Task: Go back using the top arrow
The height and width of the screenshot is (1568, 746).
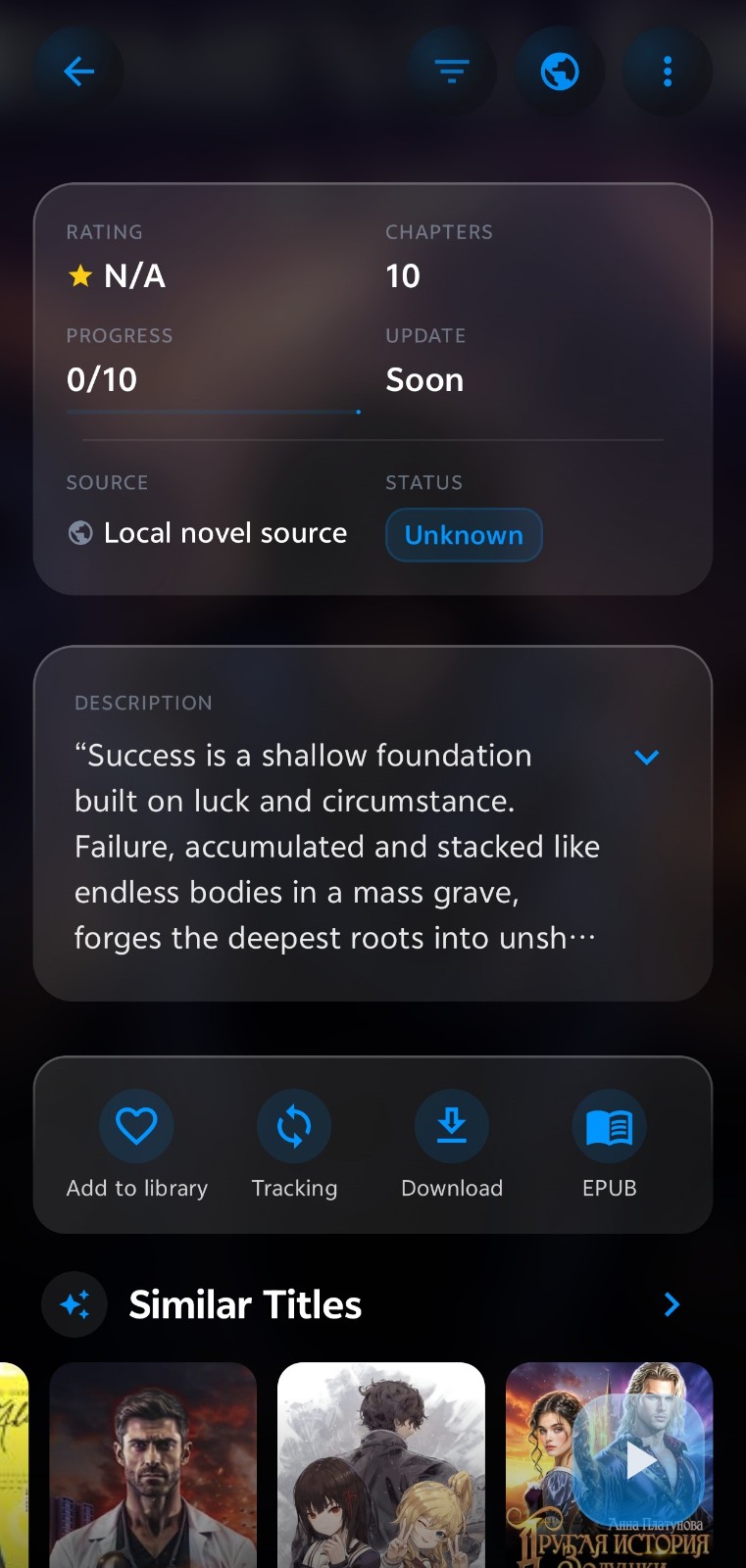Action: 79,72
